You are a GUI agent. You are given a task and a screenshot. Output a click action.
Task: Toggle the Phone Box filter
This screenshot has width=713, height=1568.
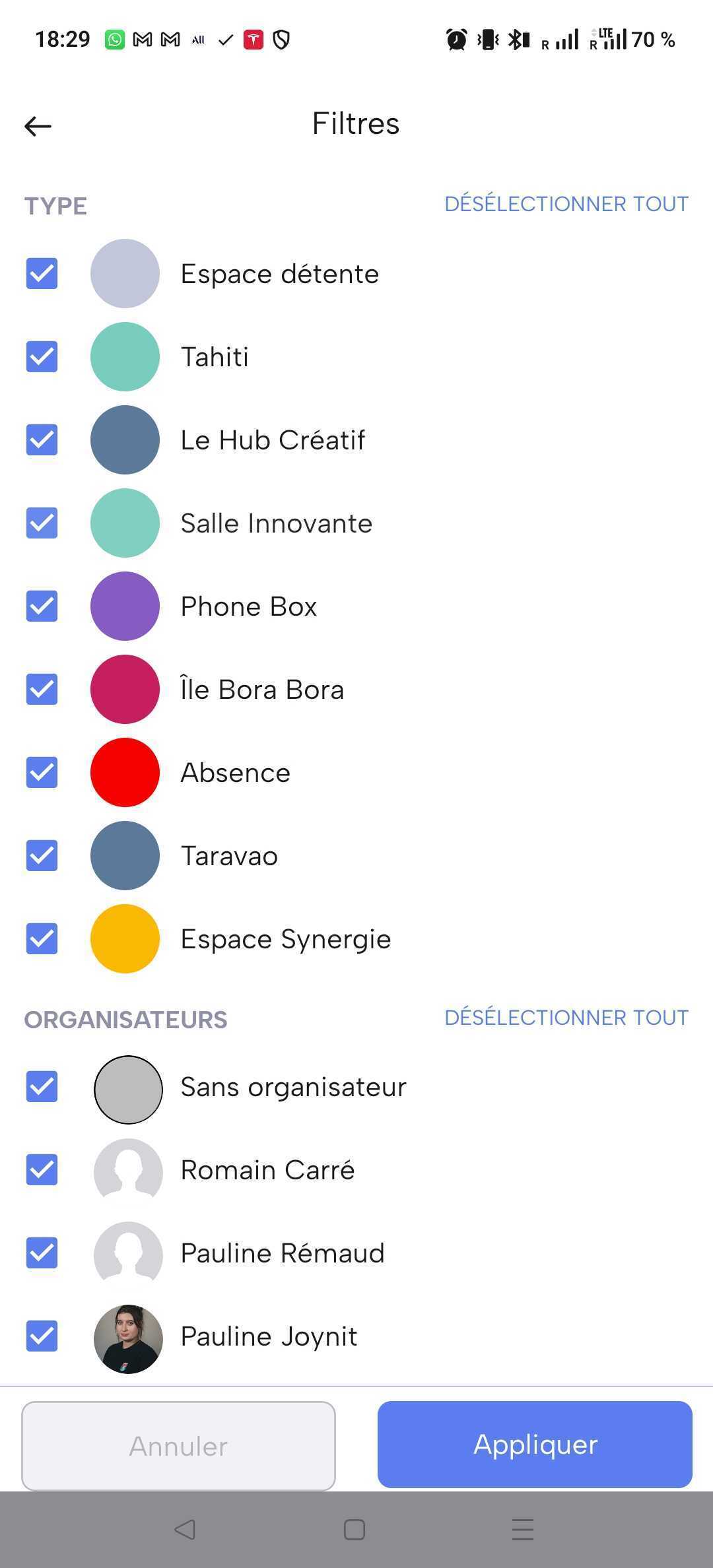(42, 606)
